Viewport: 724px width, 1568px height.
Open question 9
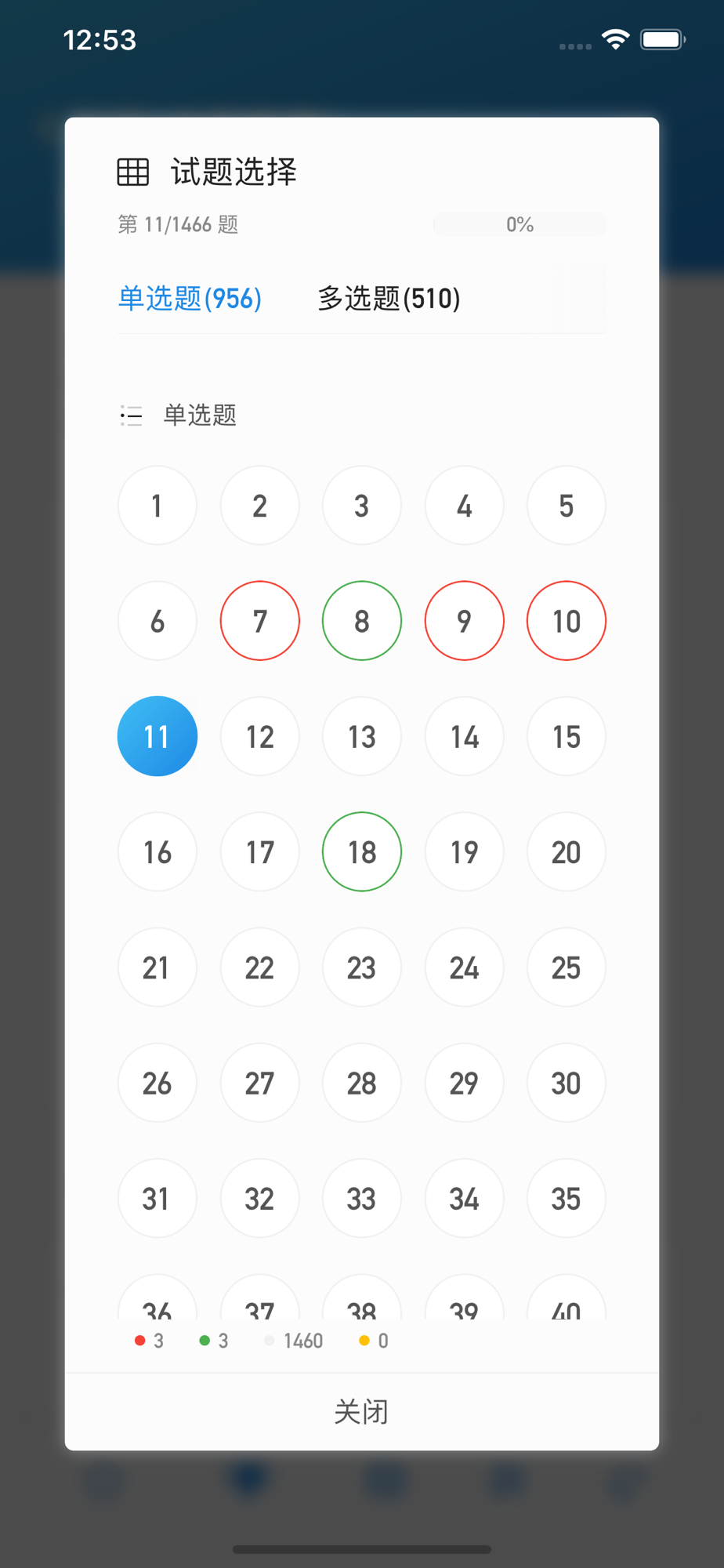click(465, 621)
